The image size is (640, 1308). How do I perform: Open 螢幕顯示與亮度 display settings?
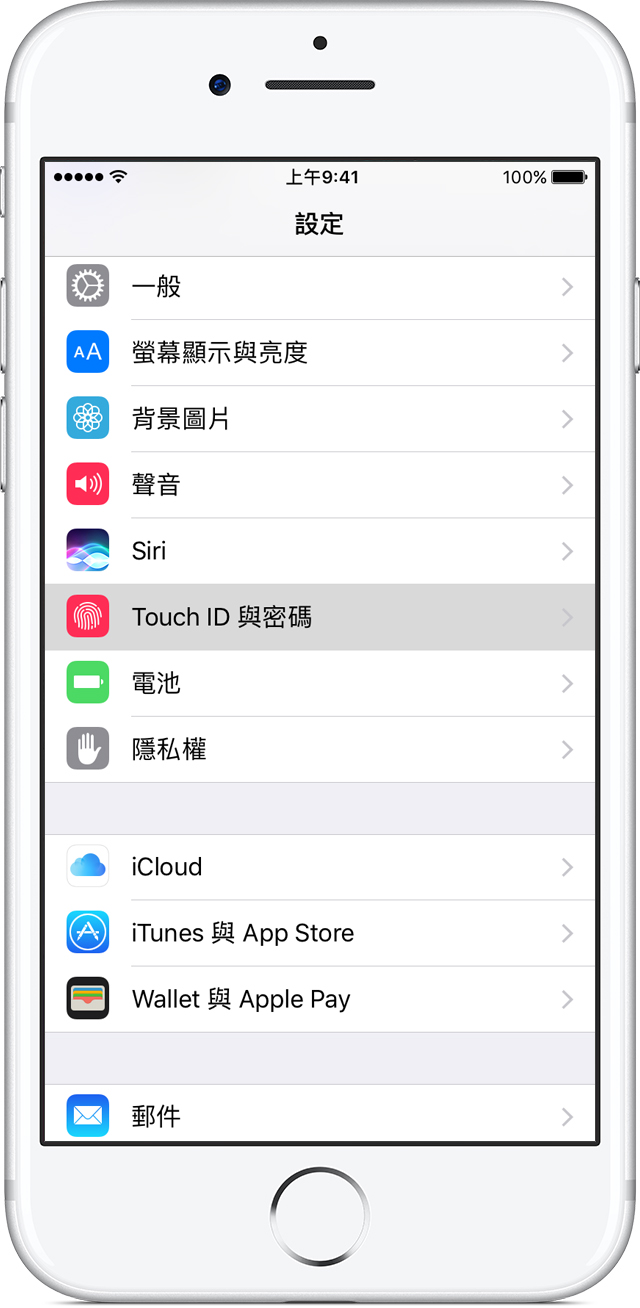320,353
